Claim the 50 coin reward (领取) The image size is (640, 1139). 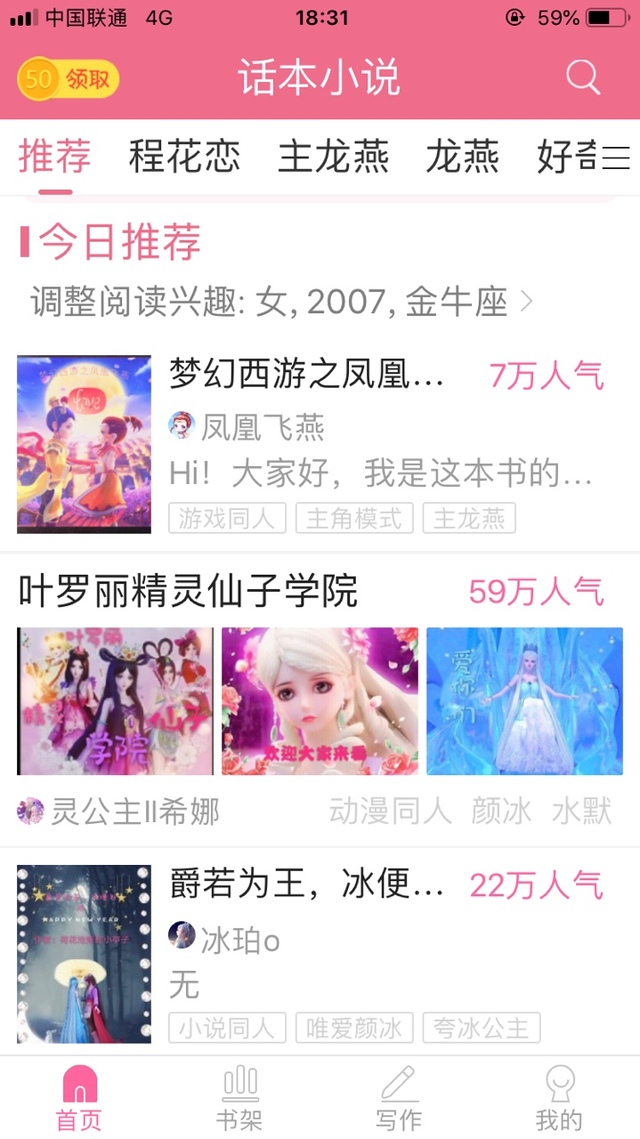point(68,79)
